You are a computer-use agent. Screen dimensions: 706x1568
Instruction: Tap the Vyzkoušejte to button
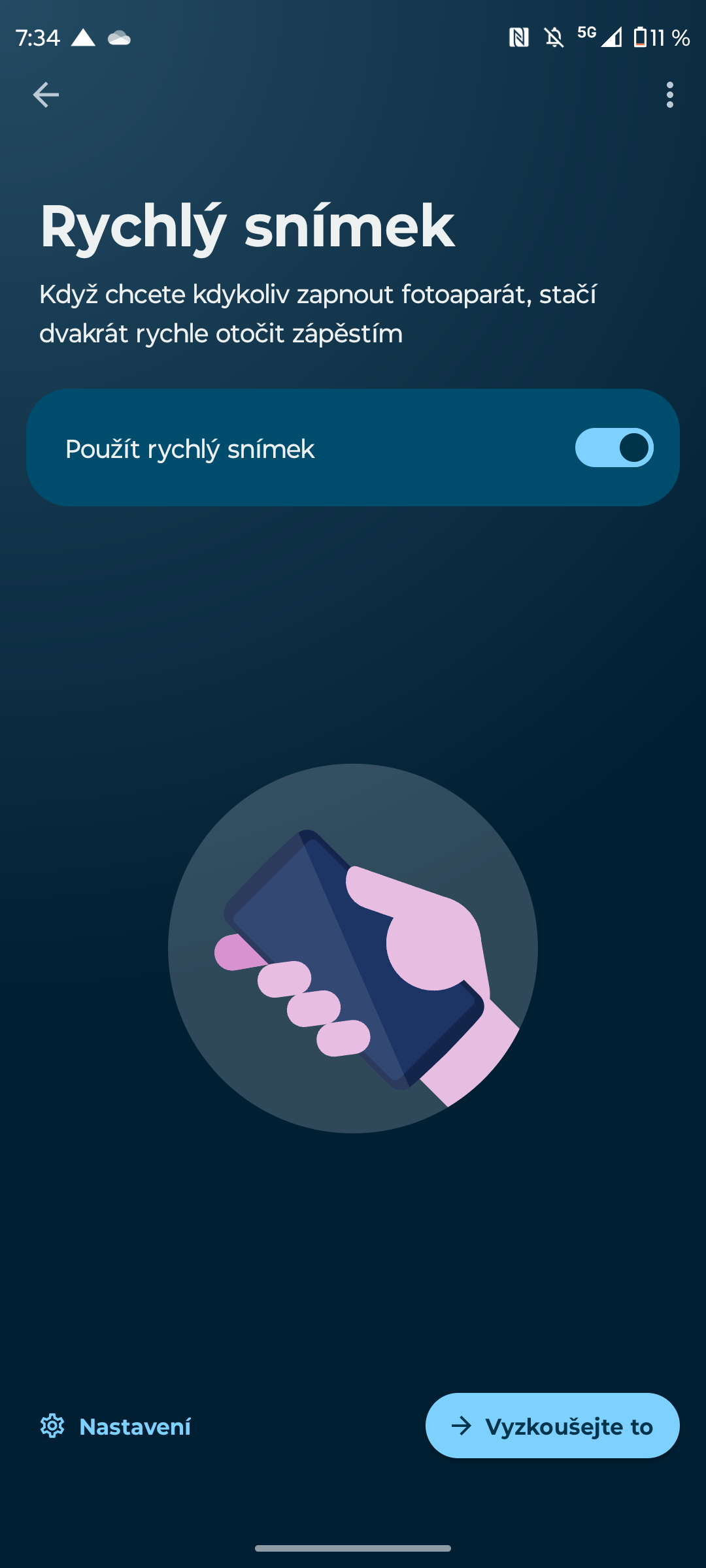[x=552, y=1426]
